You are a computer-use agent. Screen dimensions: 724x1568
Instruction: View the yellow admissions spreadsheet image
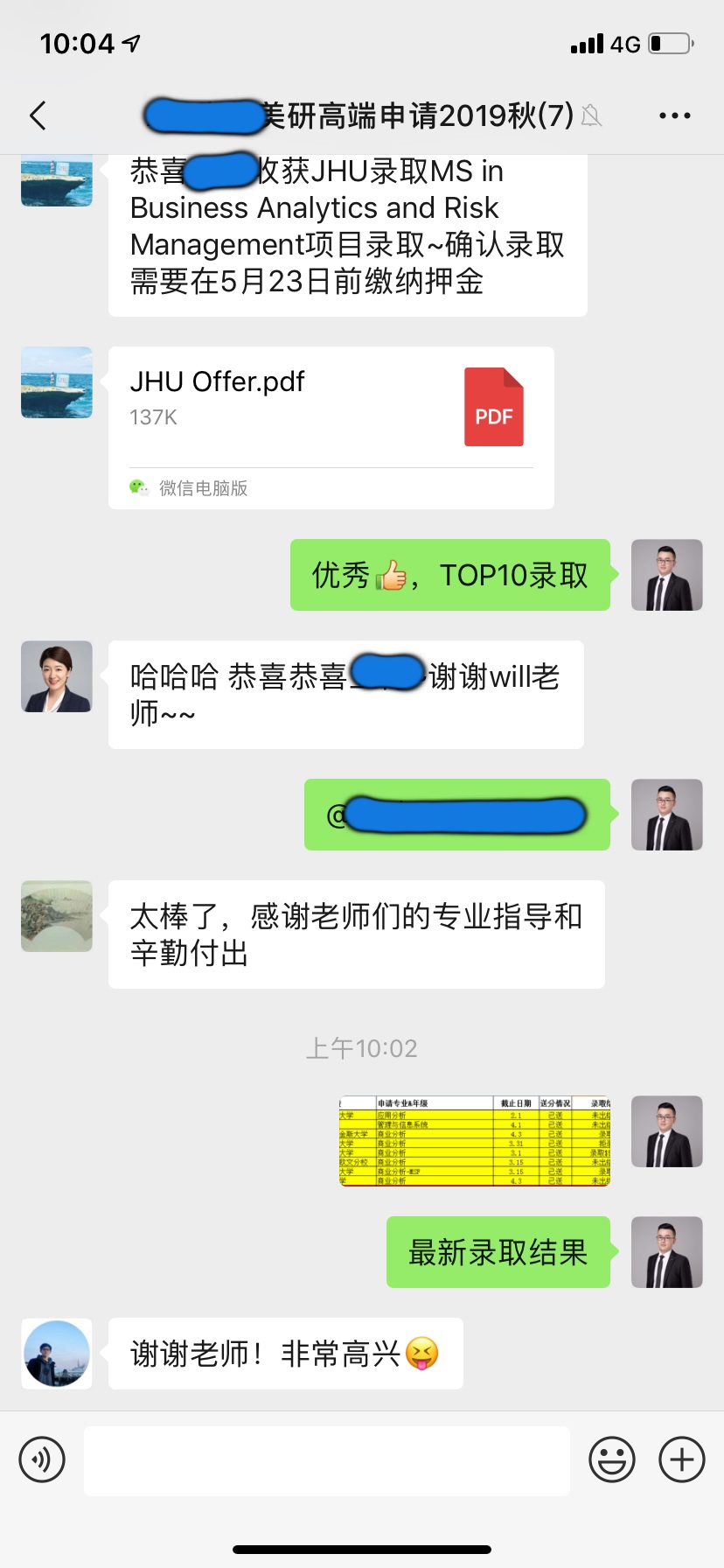click(x=475, y=1141)
